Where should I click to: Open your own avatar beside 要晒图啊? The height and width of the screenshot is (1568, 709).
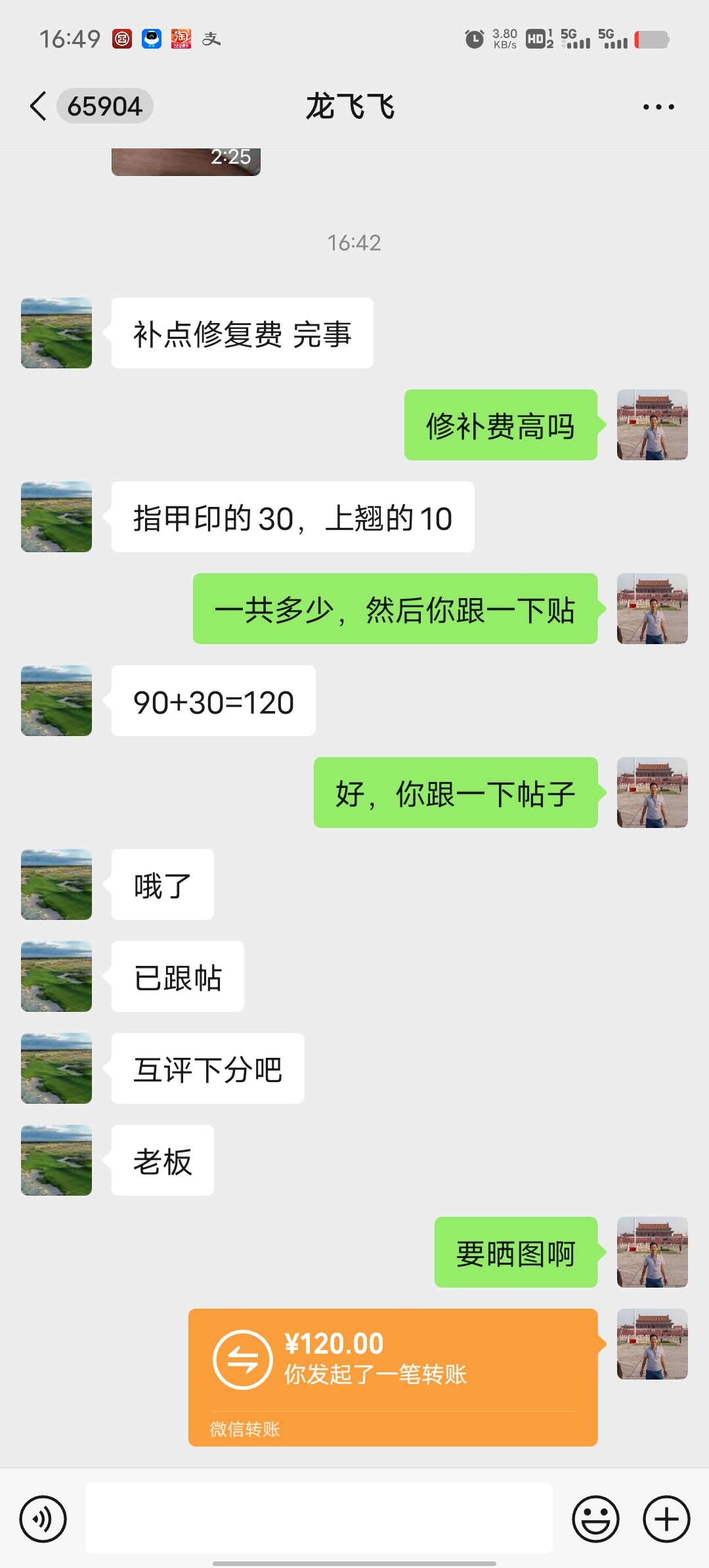pyautogui.click(x=653, y=1252)
